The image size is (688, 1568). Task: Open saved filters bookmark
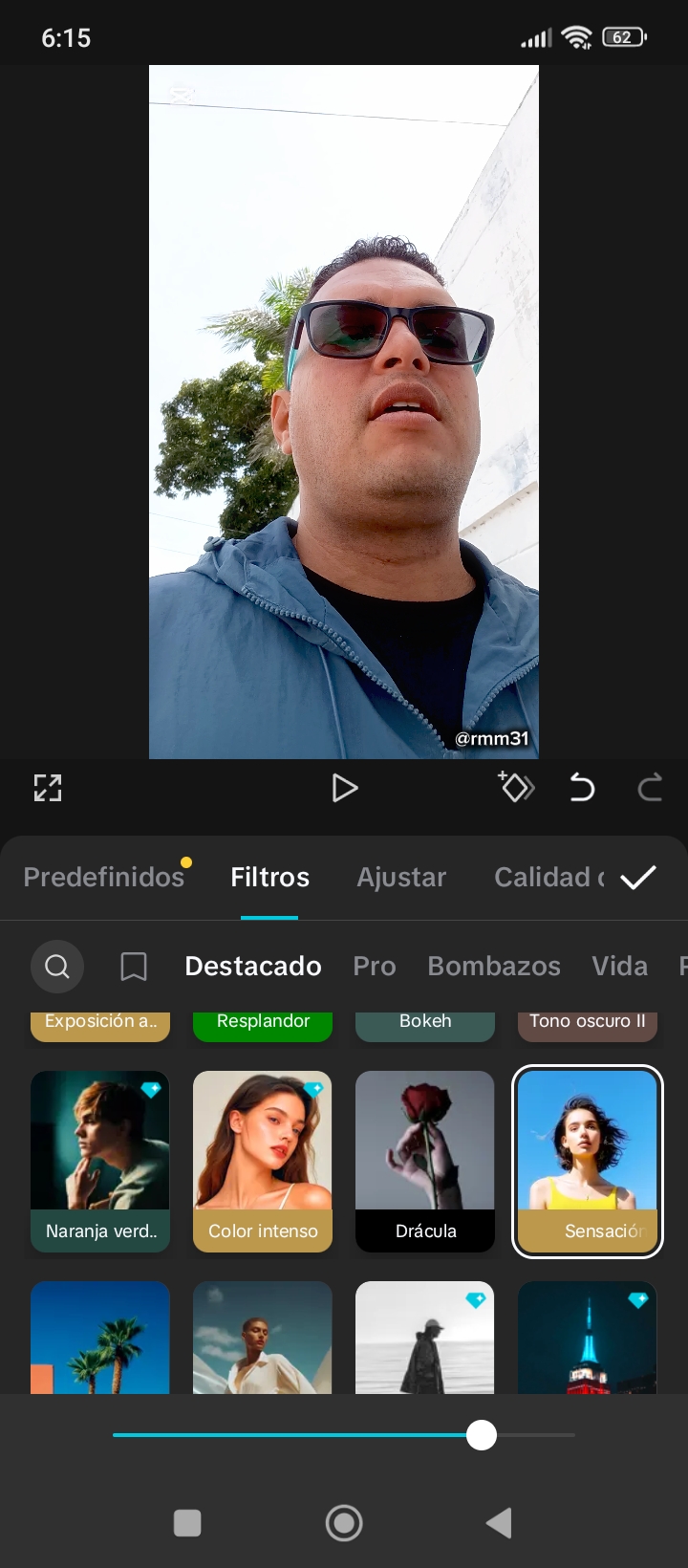coord(134,967)
